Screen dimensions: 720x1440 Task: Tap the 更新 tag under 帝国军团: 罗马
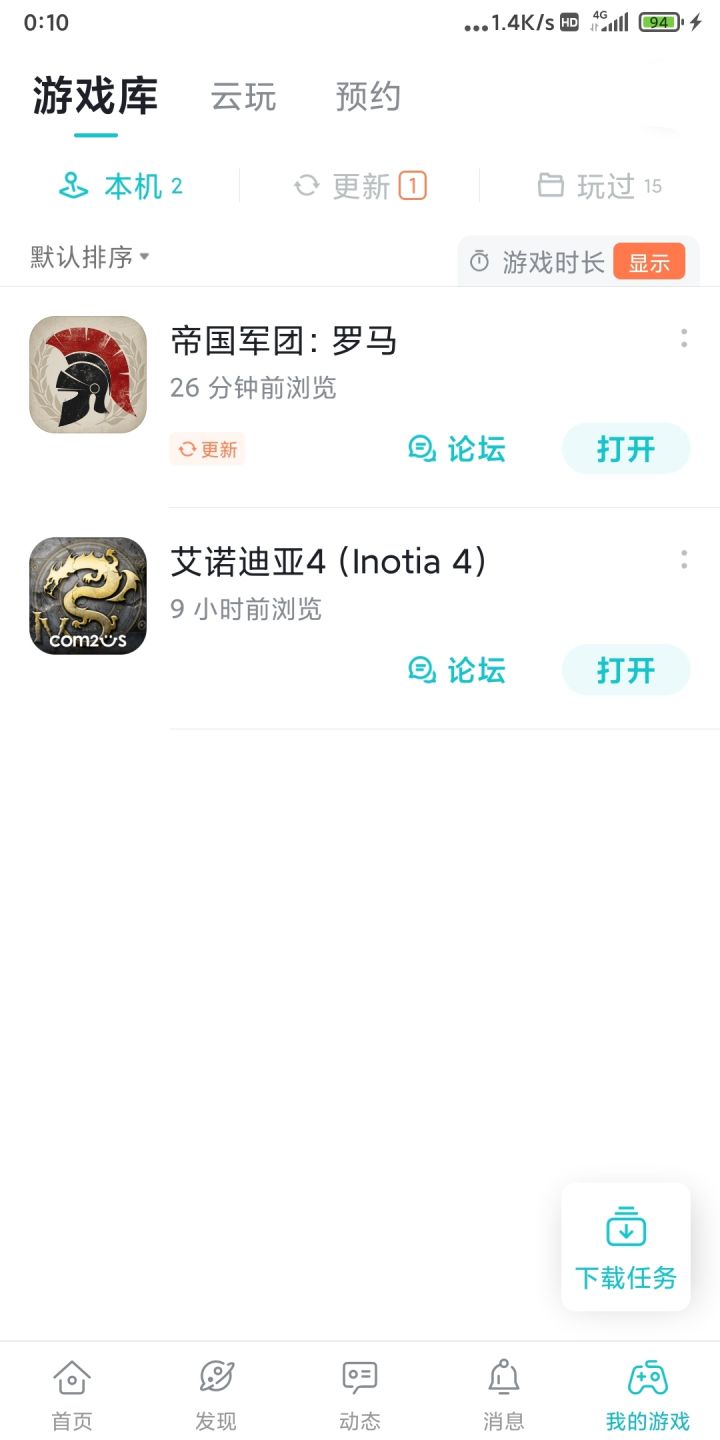click(207, 450)
